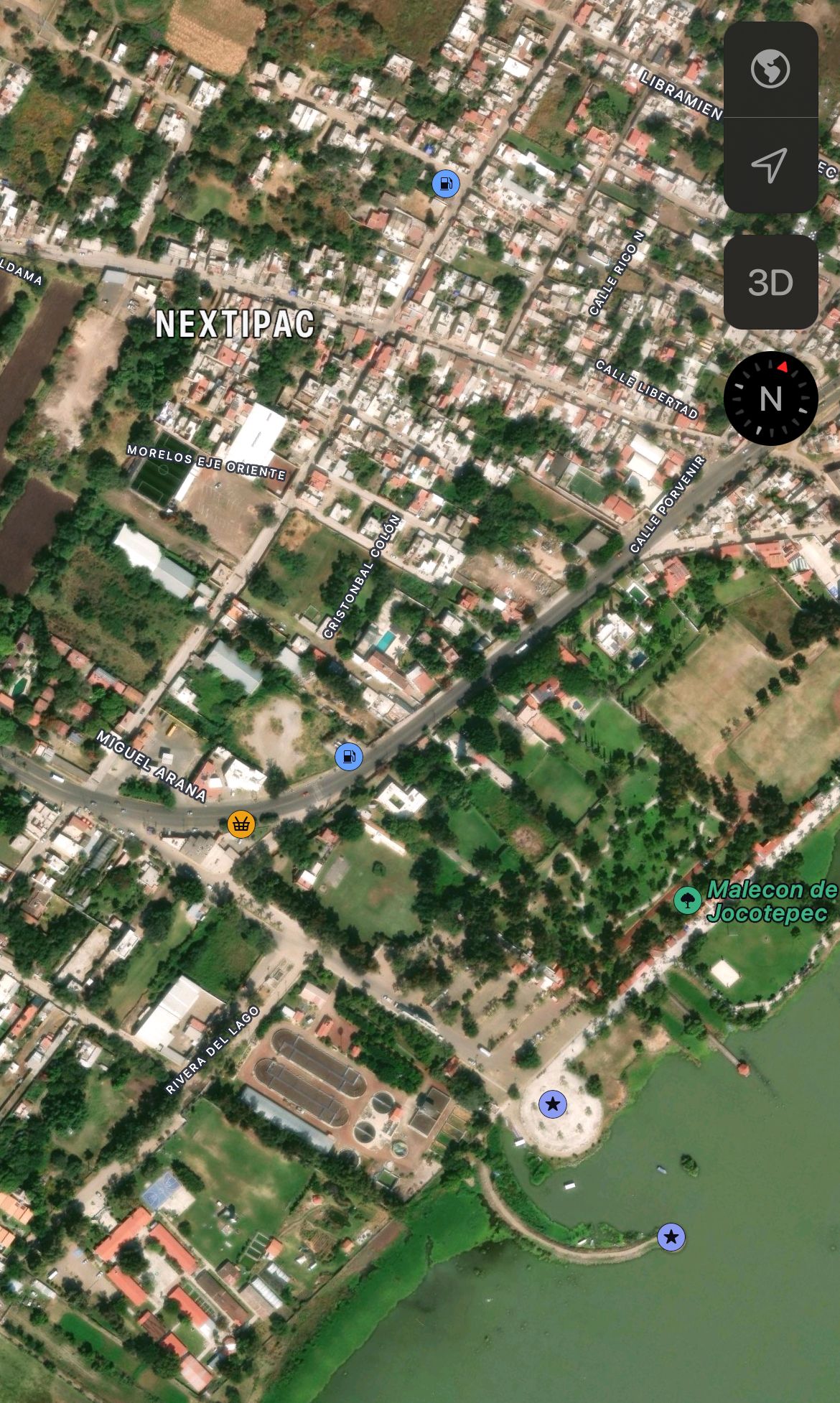Viewport: 840px width, 1403px height.
Task: Tap the compass to face north
Action: pos(770,398)
